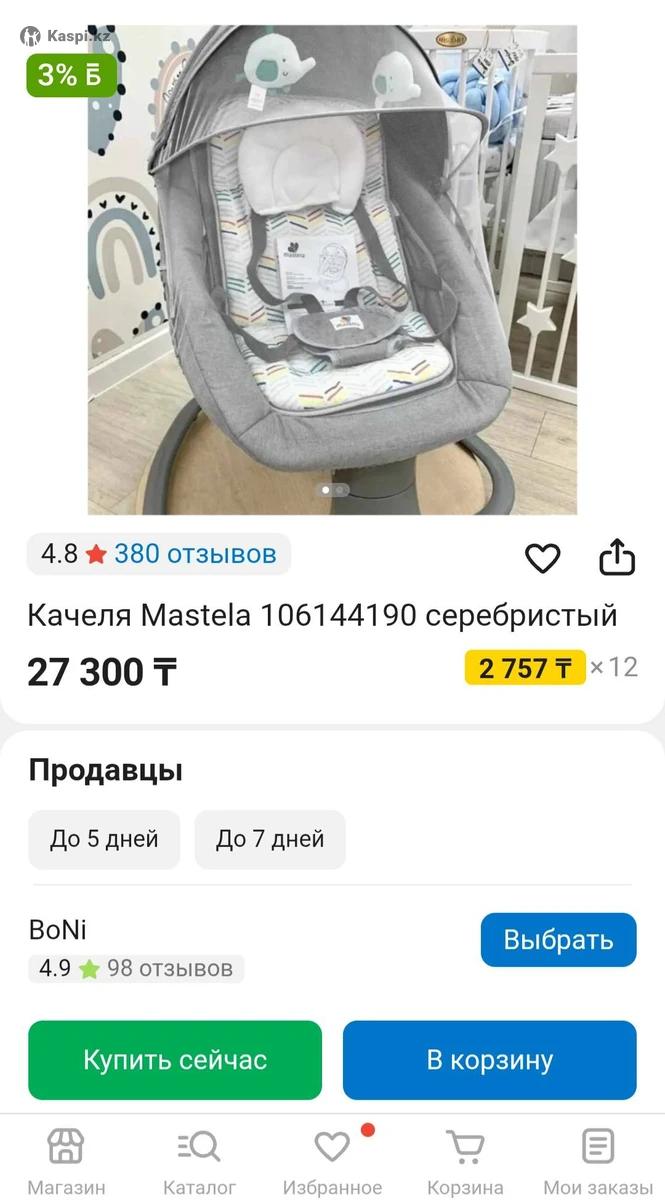The image size is (665, 1200).
Task: Add this swing to favorites with the heart
Action: (x=542, y=558)
